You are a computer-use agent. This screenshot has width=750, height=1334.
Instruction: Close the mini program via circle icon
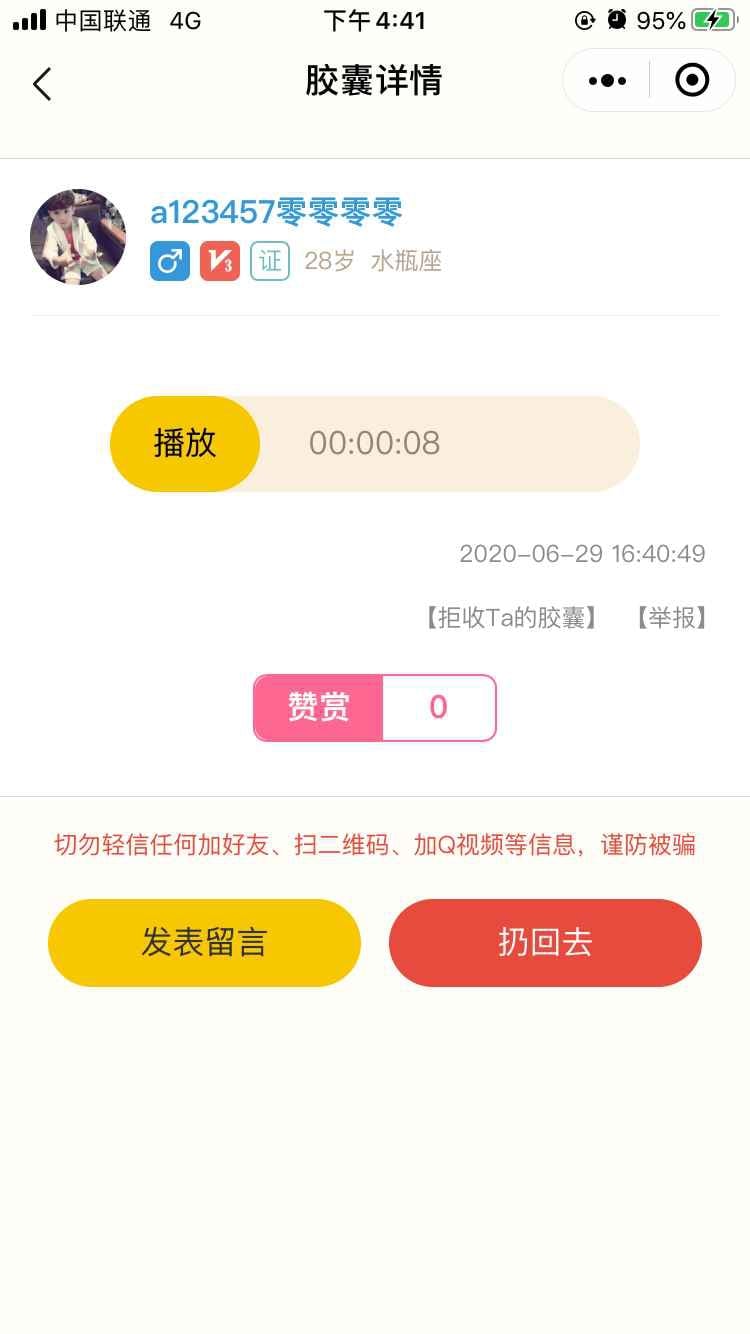click(x=692, y=81)
